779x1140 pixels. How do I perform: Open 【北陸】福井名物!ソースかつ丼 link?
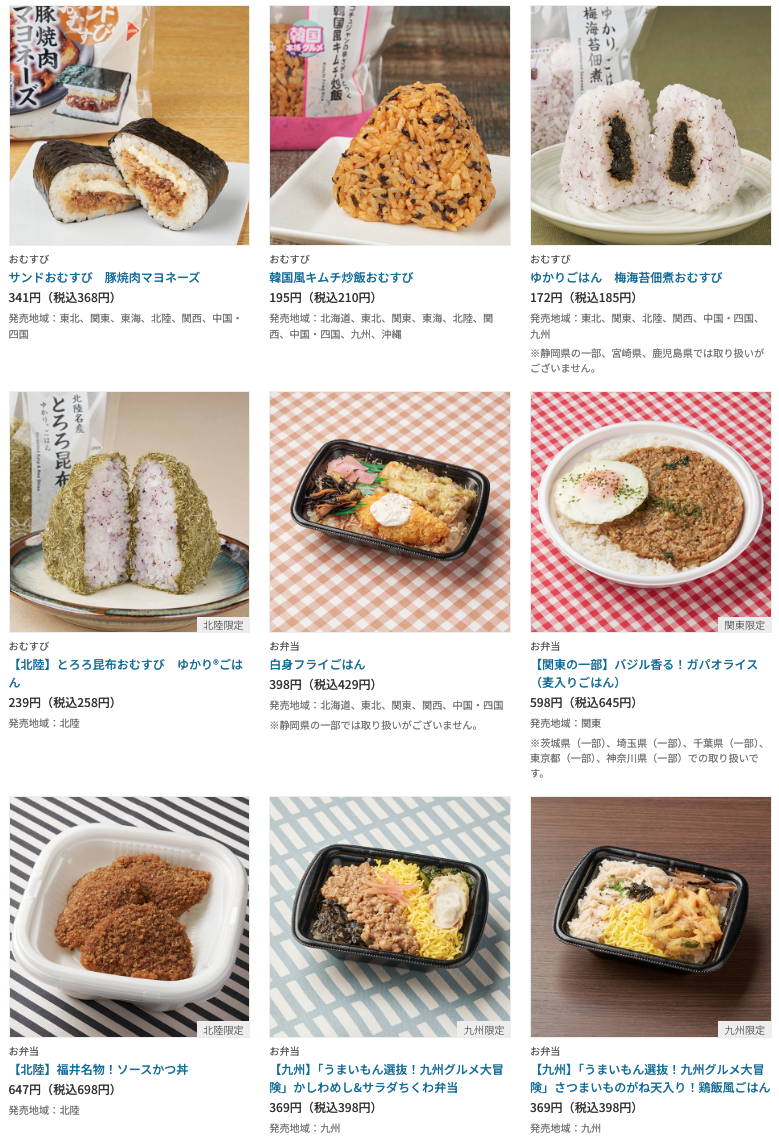(99, 1069)
